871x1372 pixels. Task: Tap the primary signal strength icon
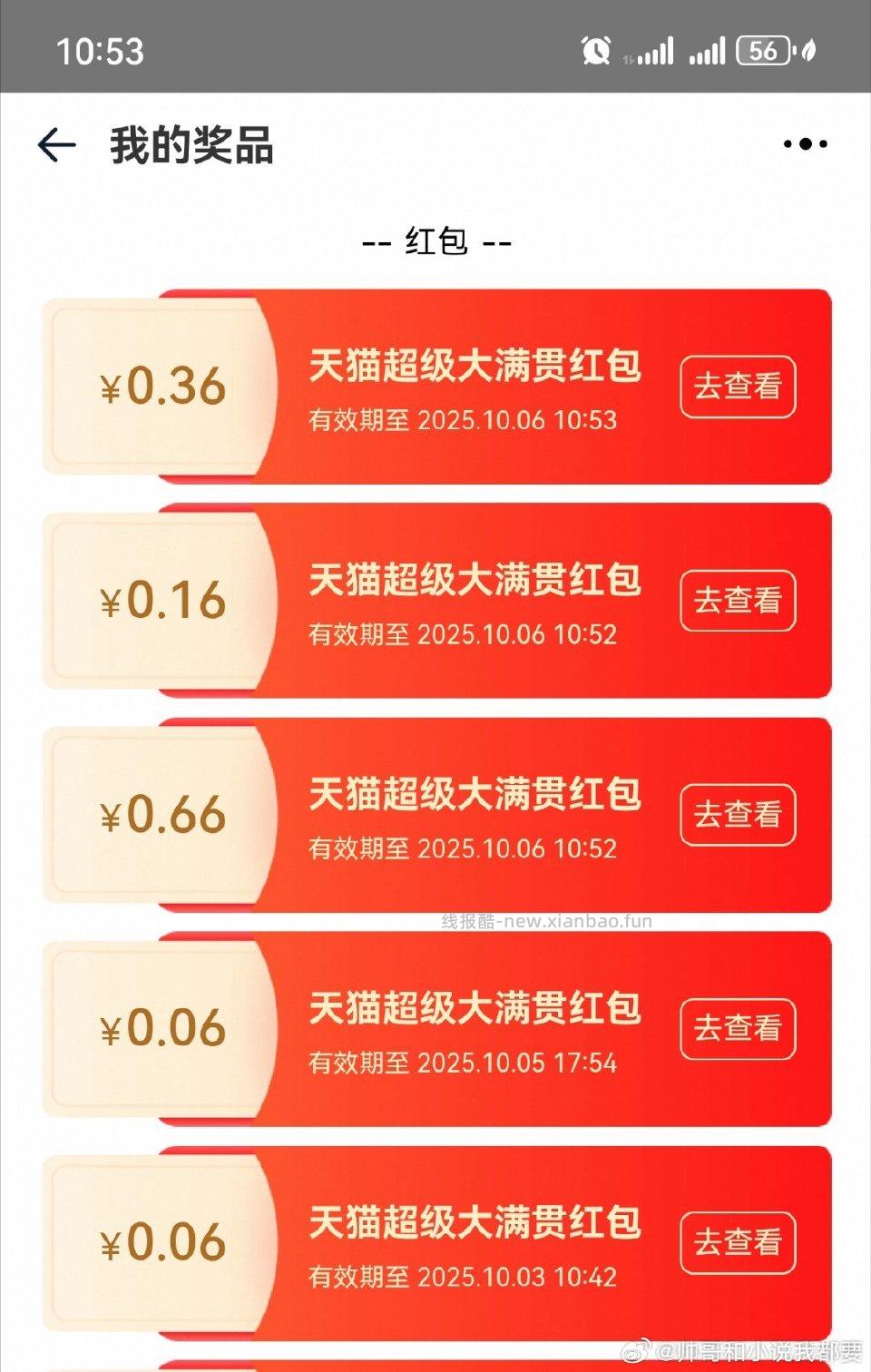(657, 54)
